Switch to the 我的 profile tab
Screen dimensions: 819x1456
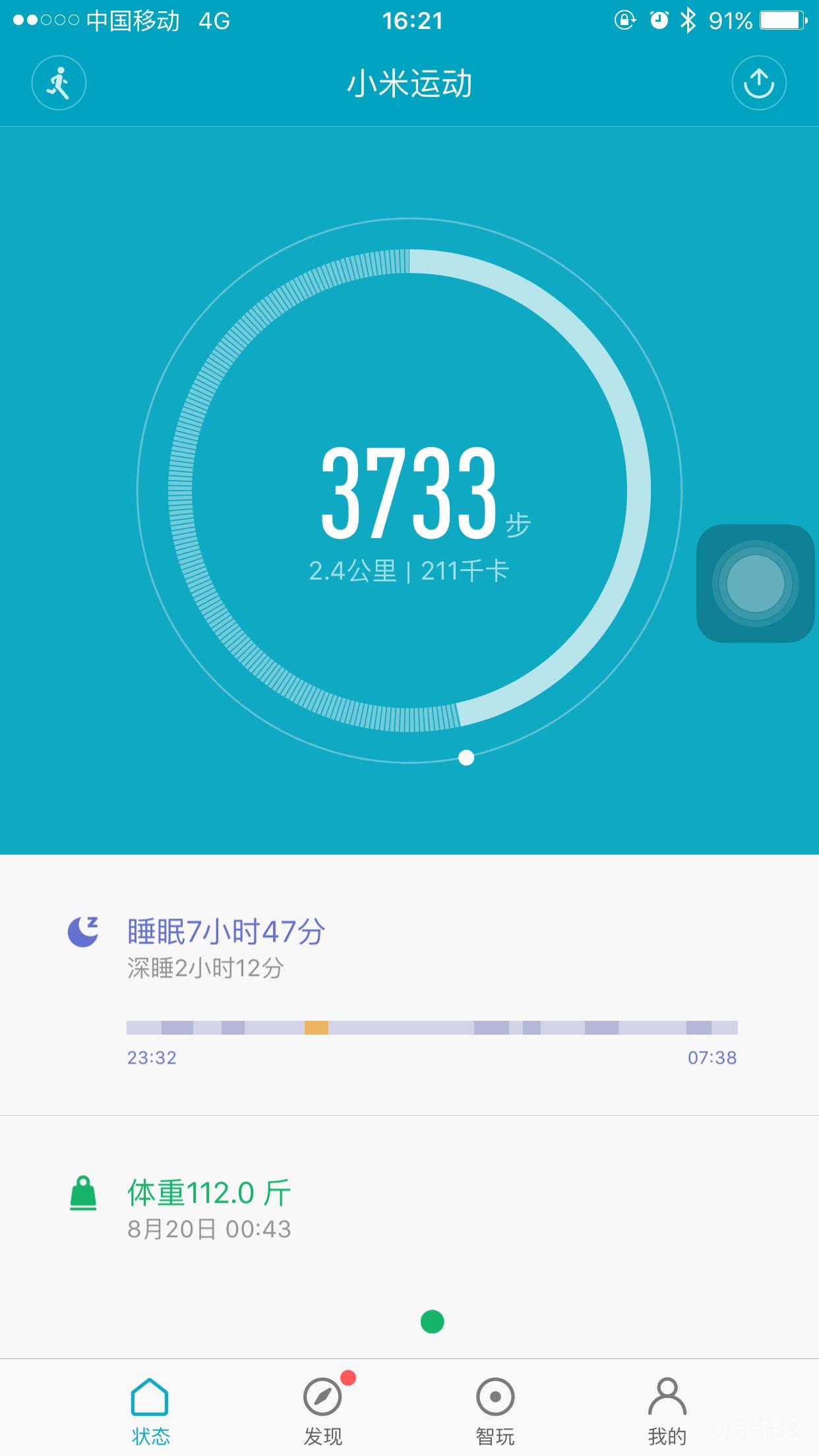[x=667, y=1405]
